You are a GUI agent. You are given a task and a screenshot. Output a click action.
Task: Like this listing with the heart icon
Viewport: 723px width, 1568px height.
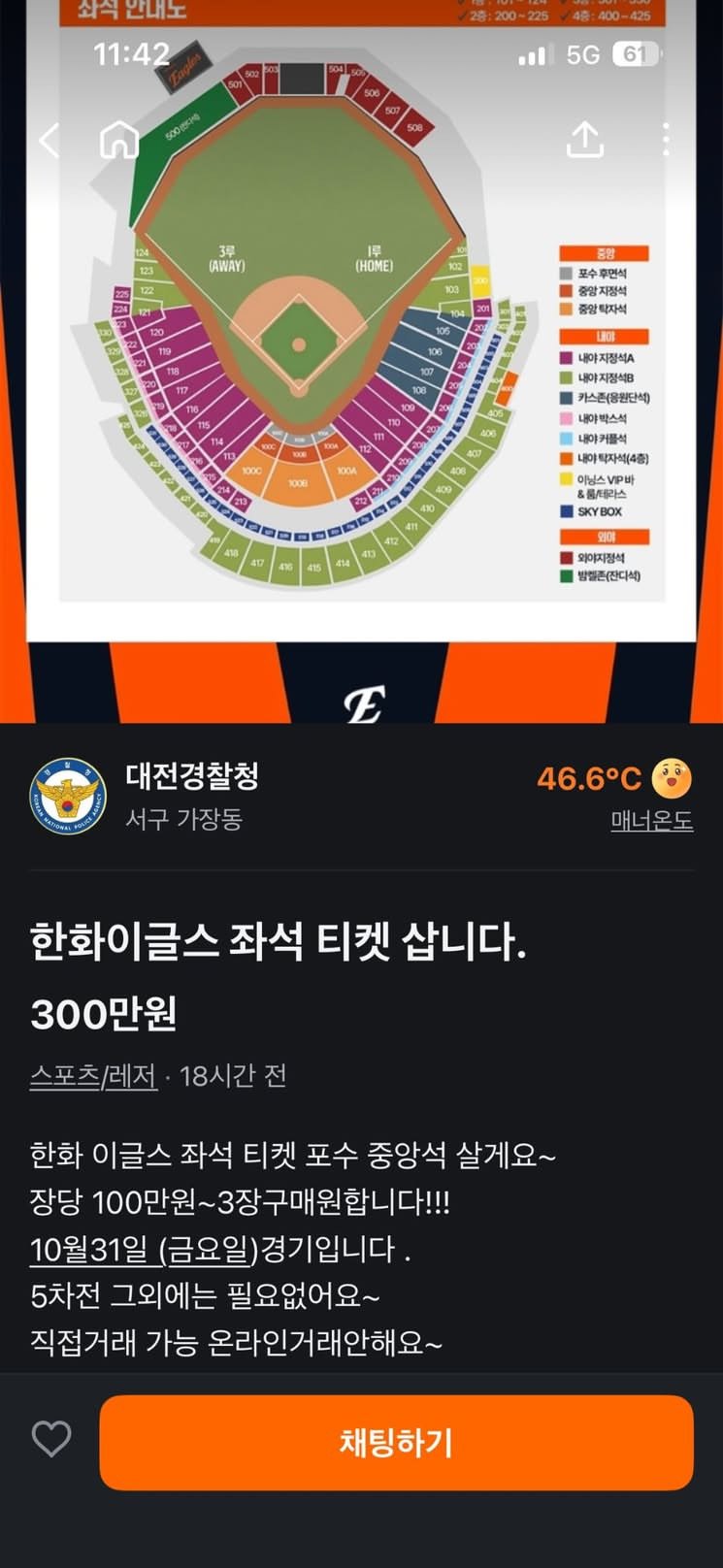tap(51, 1438)
